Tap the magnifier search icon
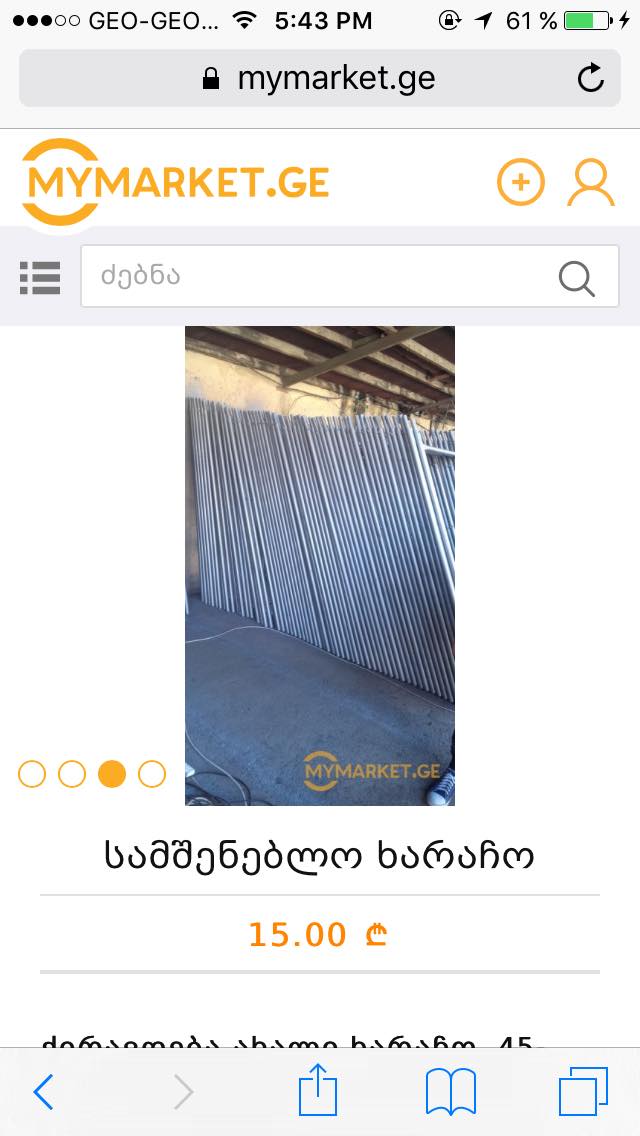 click(577, 277)
